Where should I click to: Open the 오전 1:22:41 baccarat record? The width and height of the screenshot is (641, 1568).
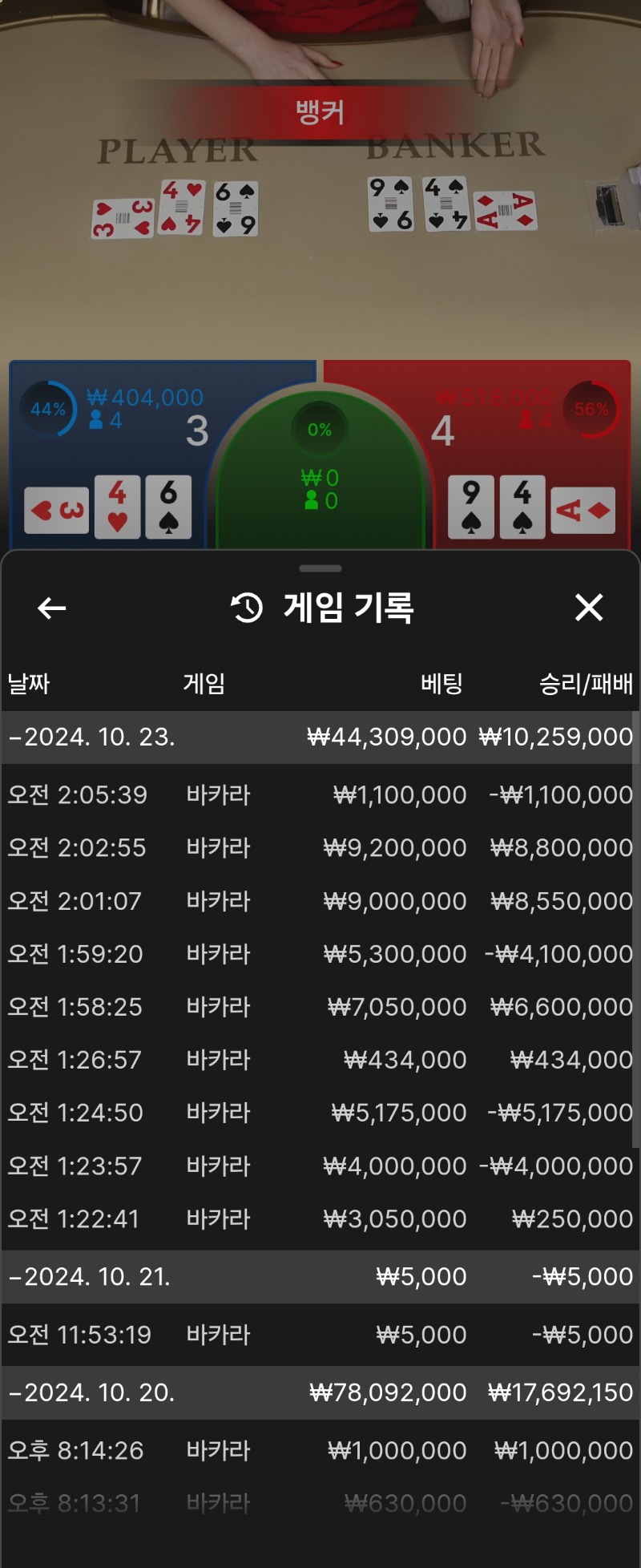320,1218
